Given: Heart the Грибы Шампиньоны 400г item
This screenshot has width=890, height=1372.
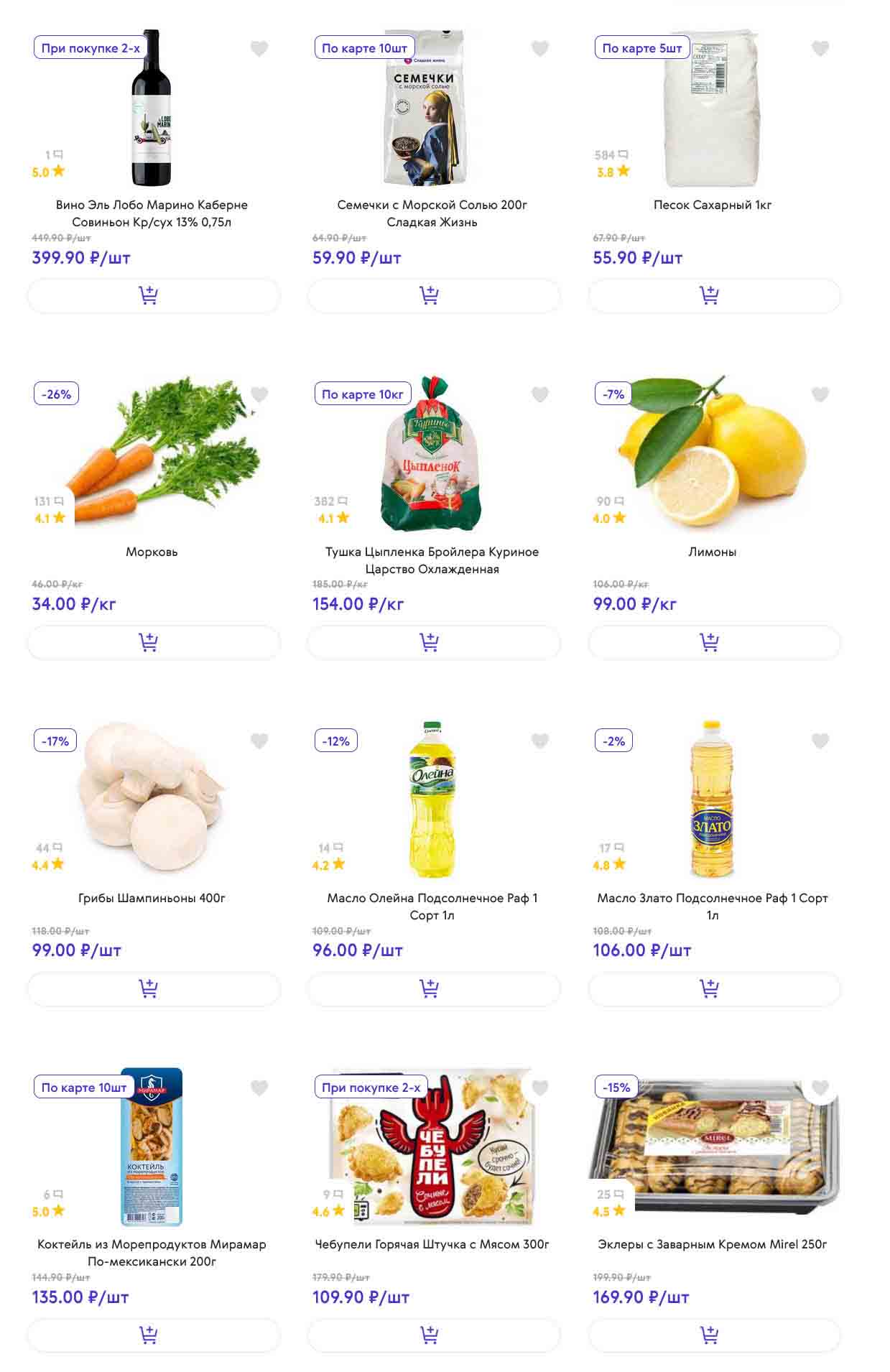Looking at the screenshot, I should tap(259, 741).
